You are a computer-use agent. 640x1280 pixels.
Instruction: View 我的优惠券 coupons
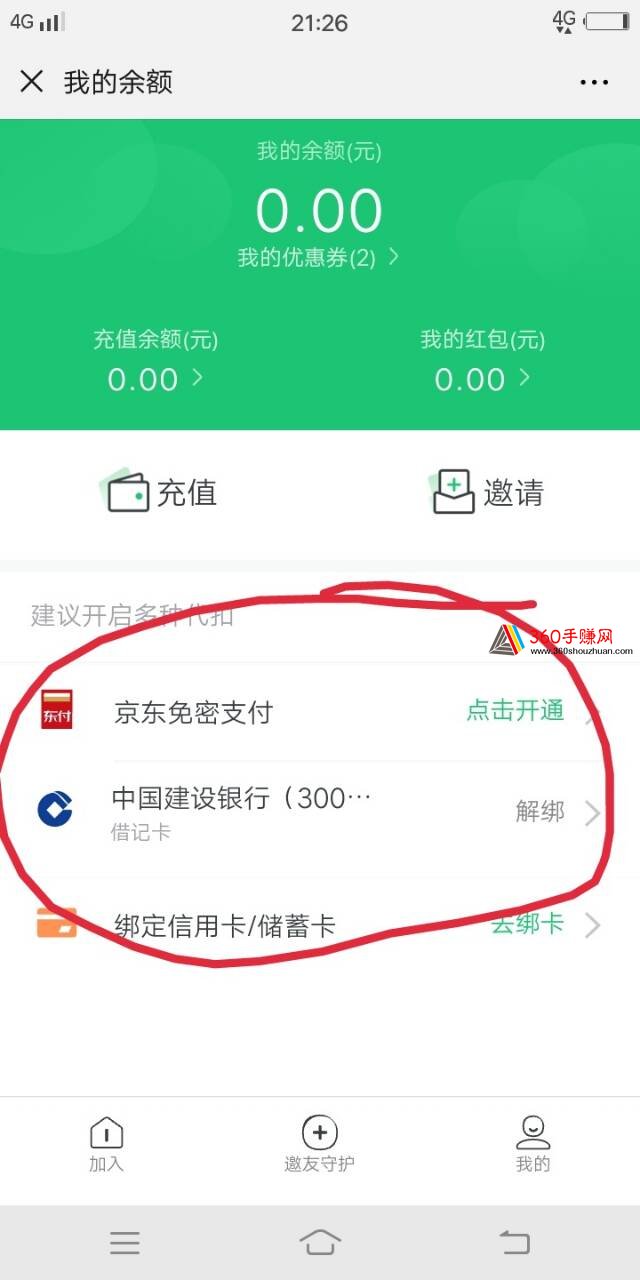coord(318,258)
